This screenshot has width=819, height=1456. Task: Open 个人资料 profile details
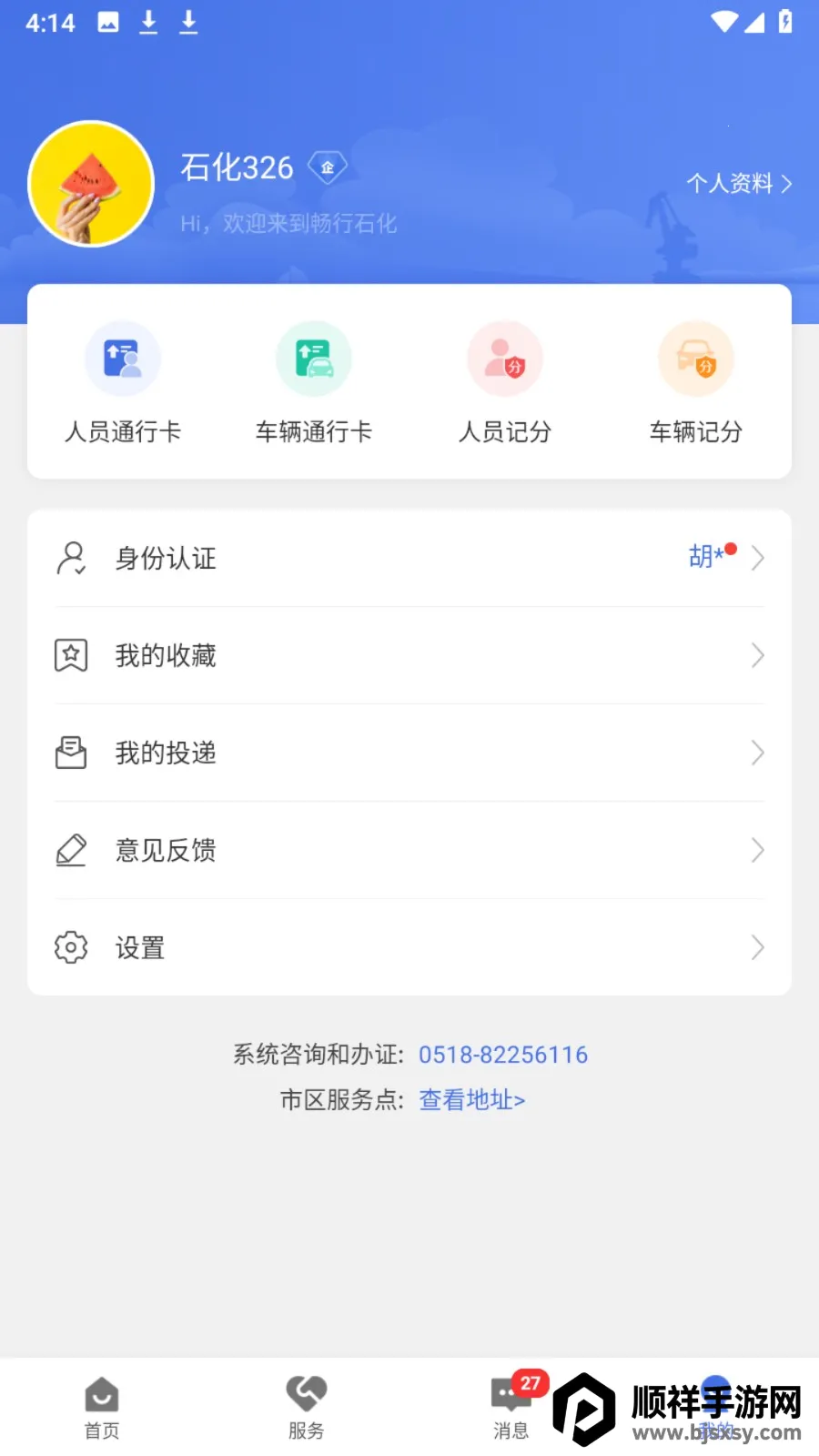[x=738, y=184]
